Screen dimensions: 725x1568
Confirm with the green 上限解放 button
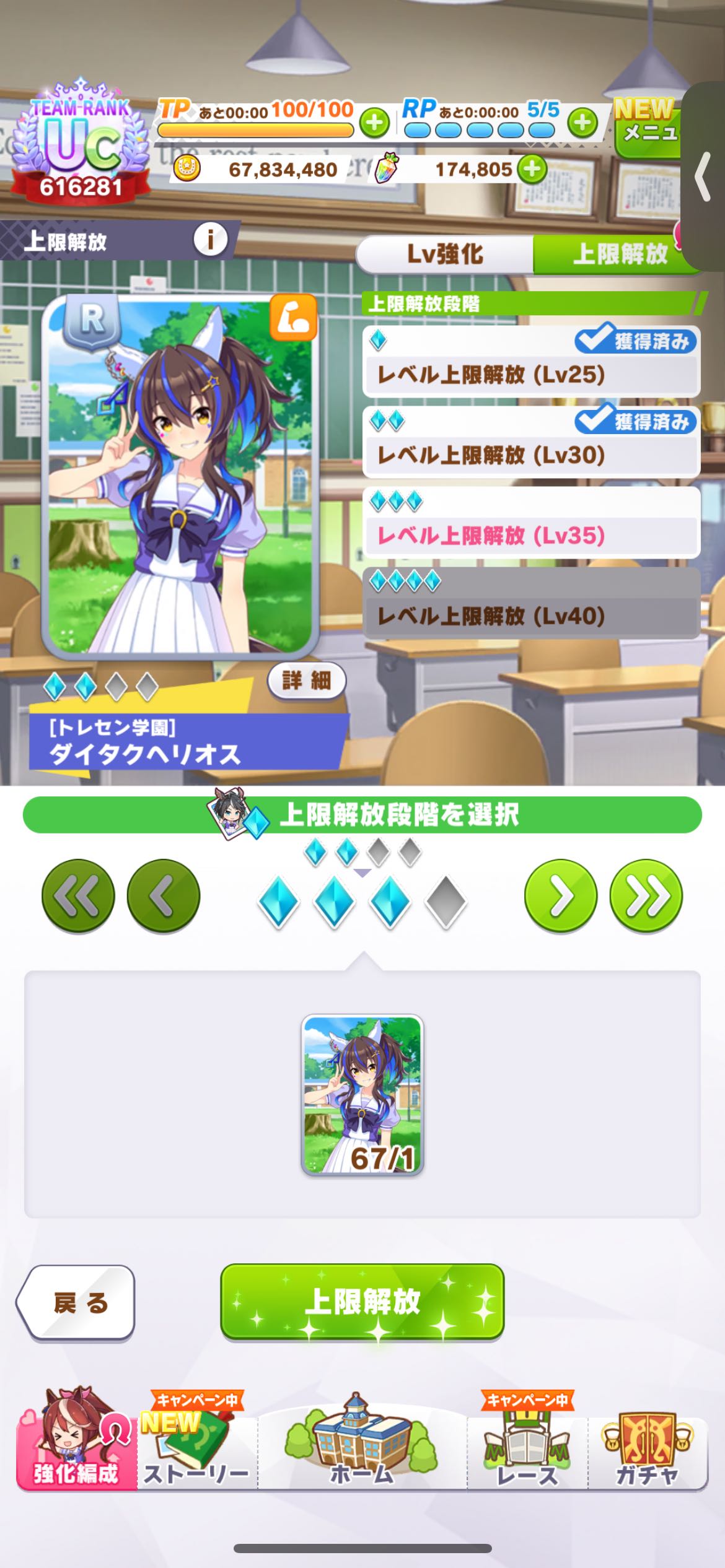click(362, 1301)
